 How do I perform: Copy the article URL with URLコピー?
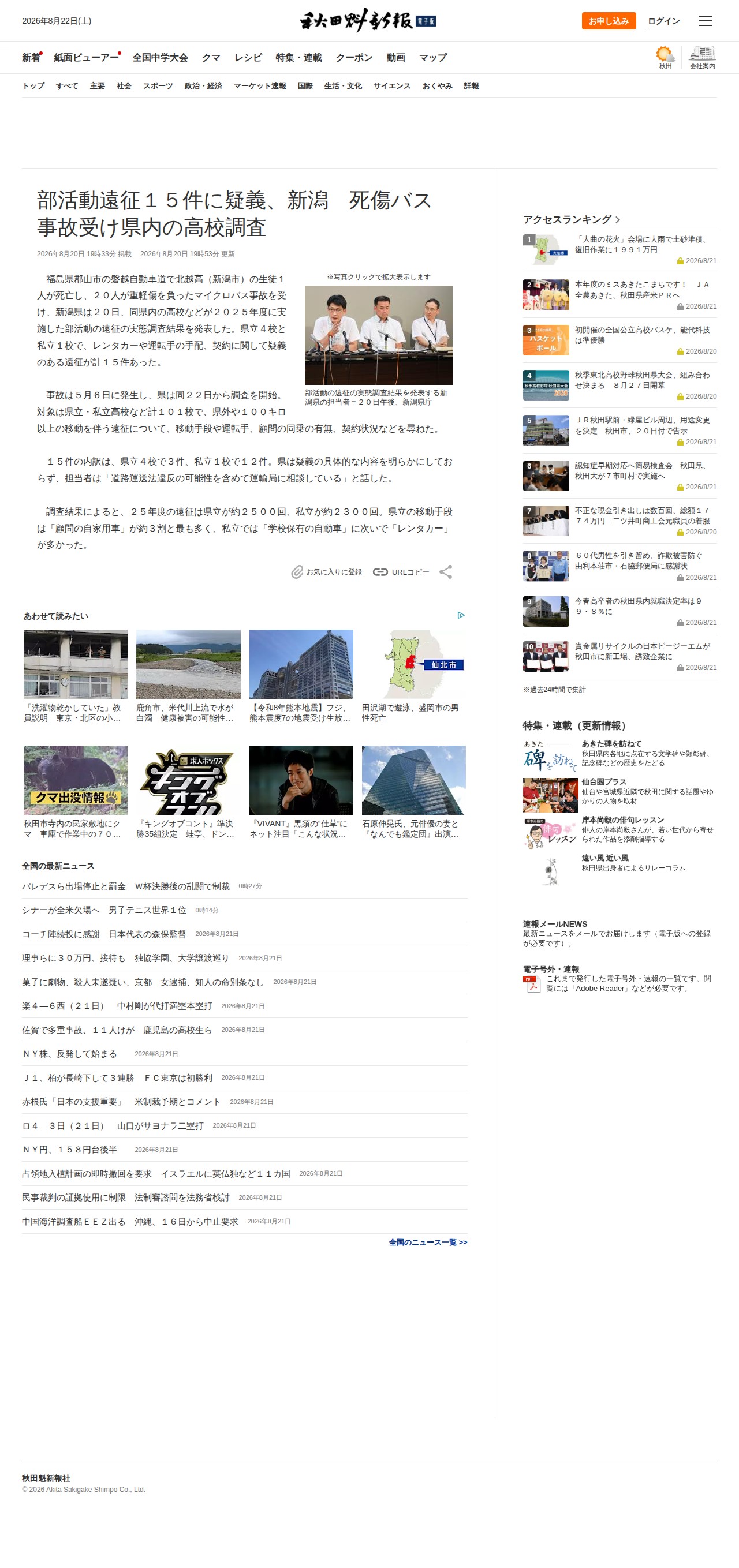[x=401, y=572]
